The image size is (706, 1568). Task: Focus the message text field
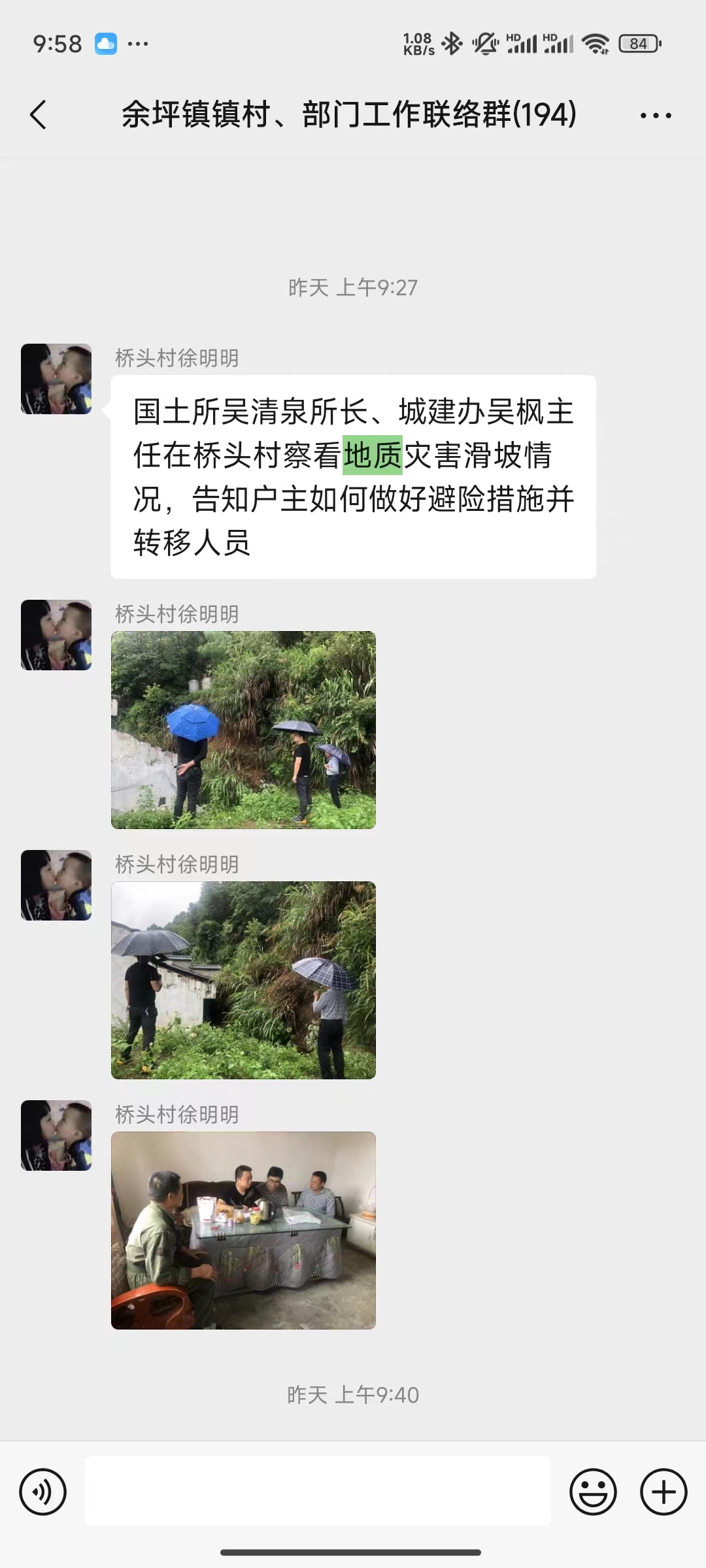click(318, 1492)
